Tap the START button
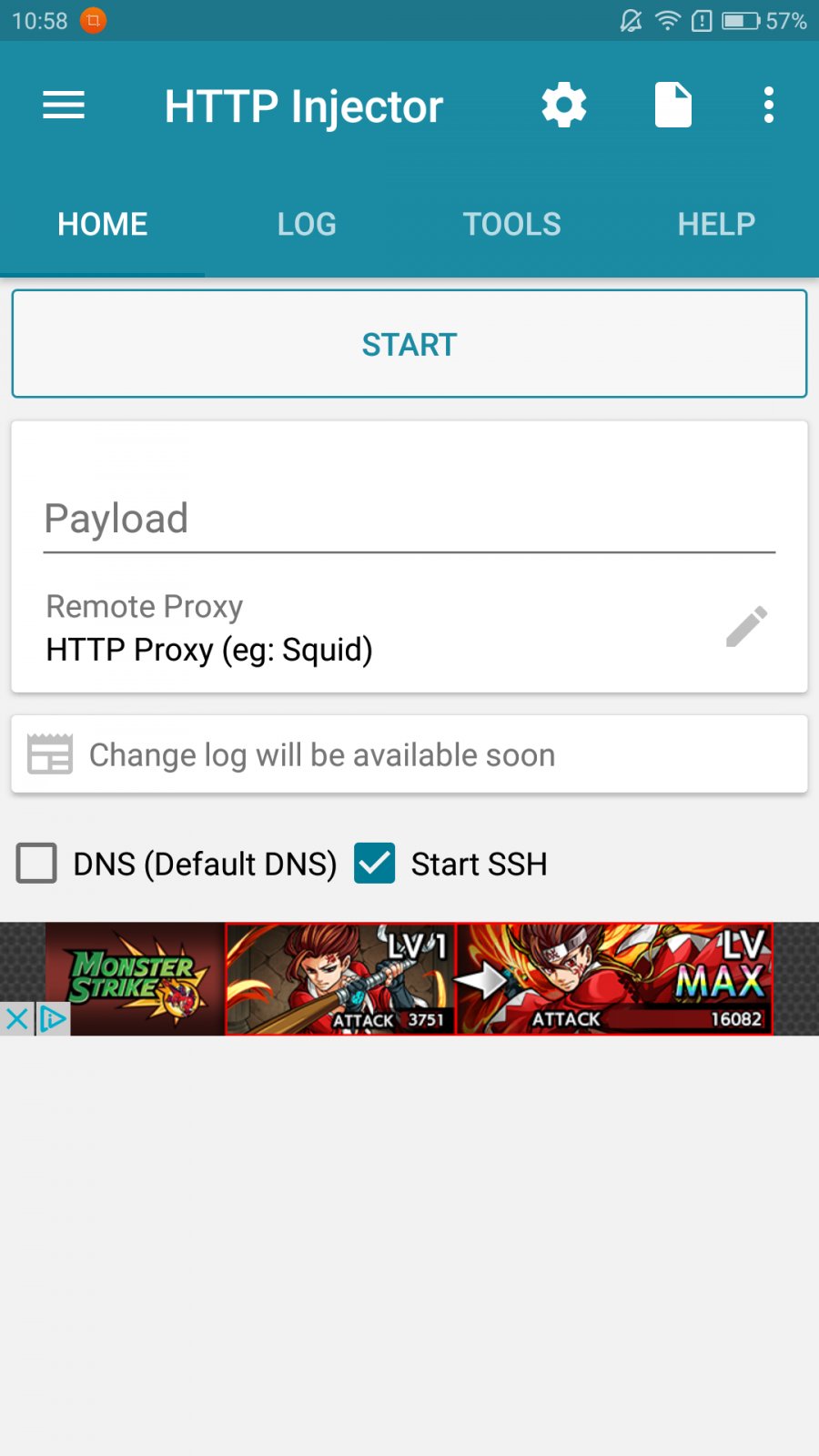The height and width of the screenshot is (1456, 819). [x=409, y=344]
